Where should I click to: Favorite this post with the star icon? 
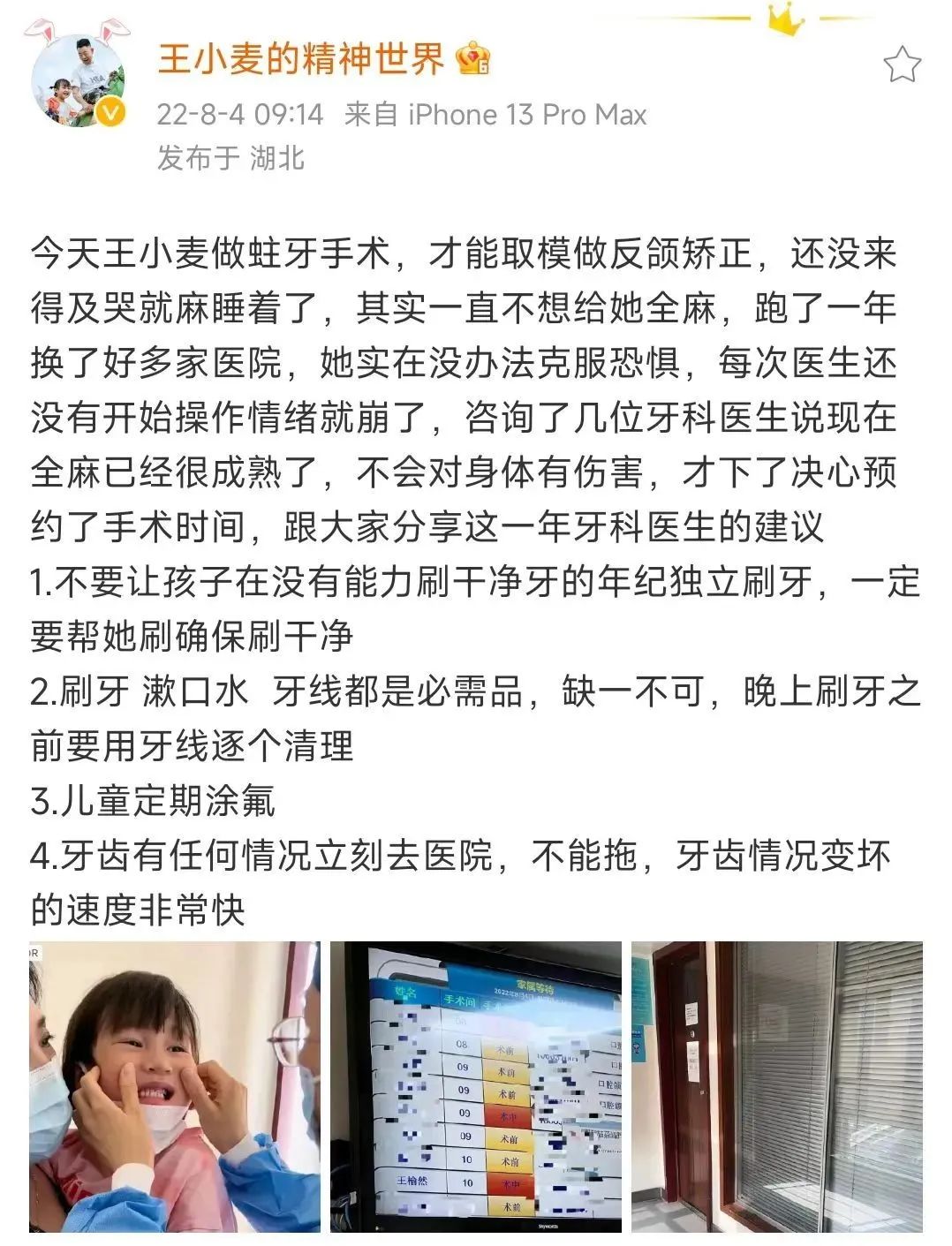pyautogui.click(x=902, y=65)
